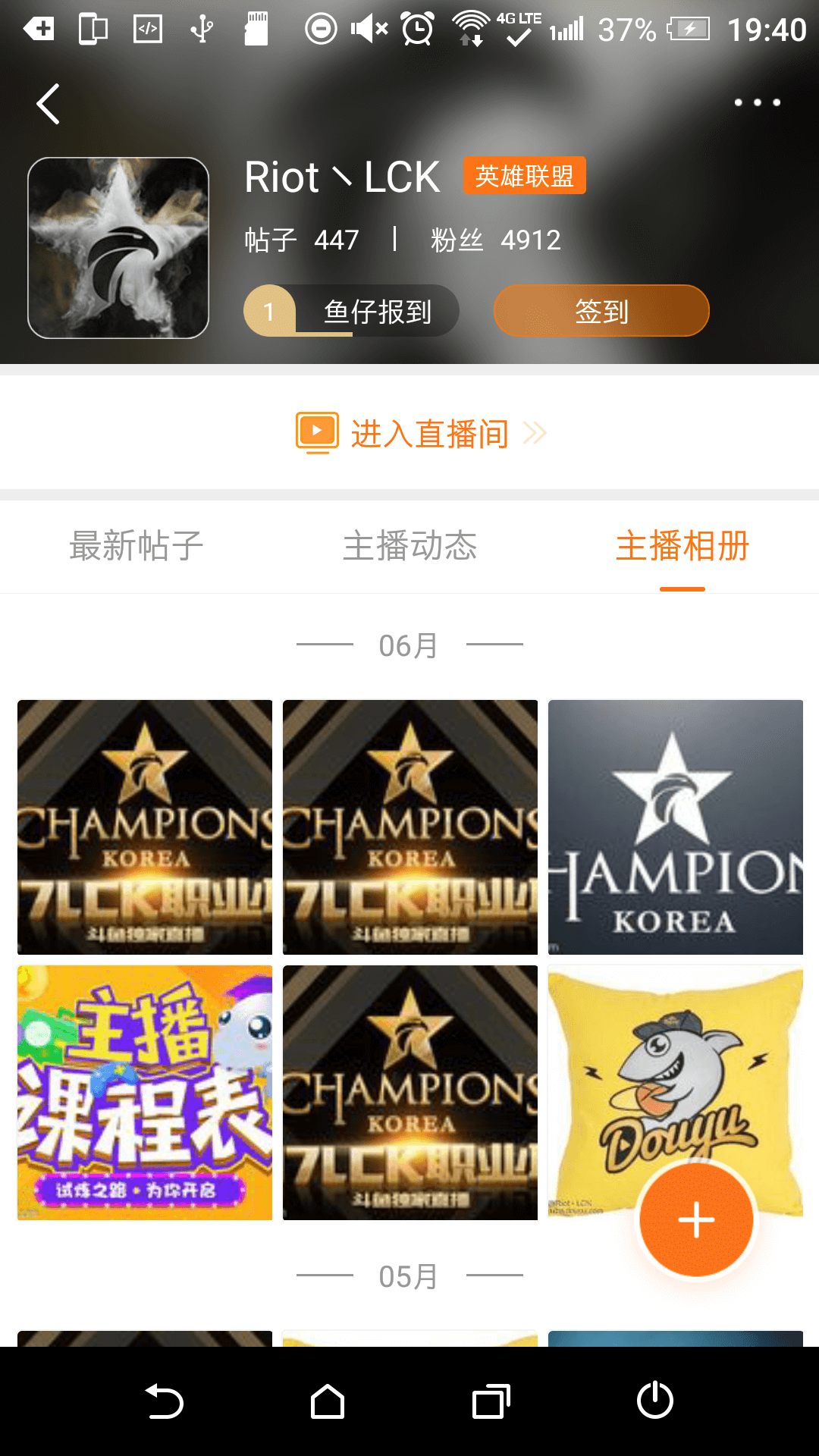This screenshot has width=819, height=1456.
Task: Open the three-dot overflow menu
Action: pyautogui.click(x=757, y=102)
